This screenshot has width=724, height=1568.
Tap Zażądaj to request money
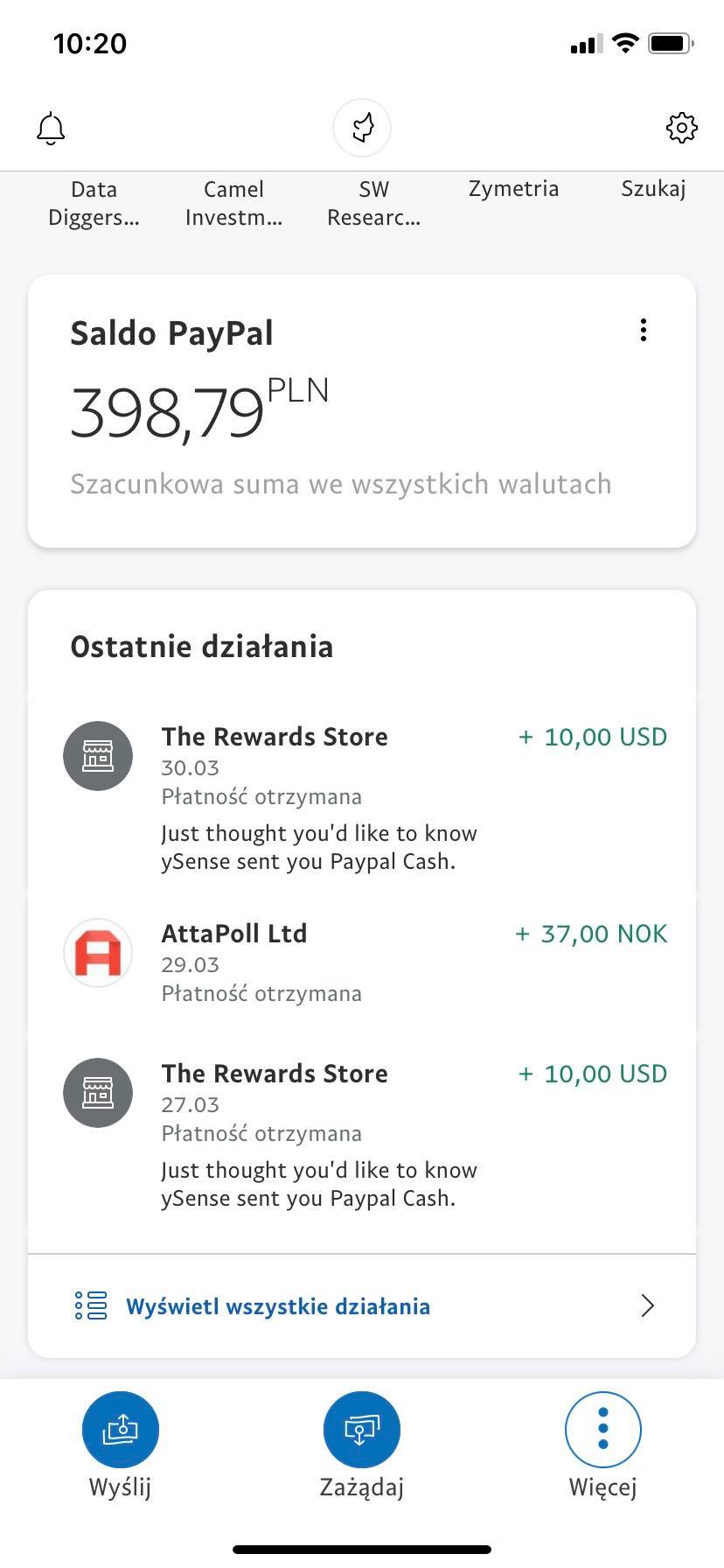pyautogui.click(x=362, y=1445)
